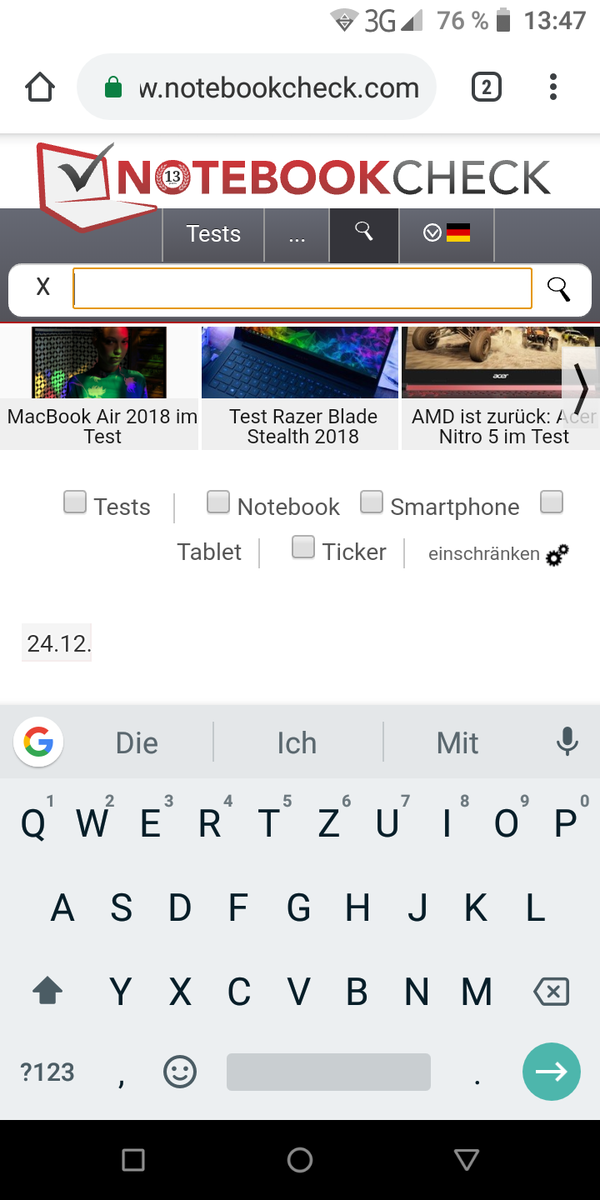Check the Tests filter checkbox
Viewport: 600px width, 1200px height.
[75, 502]
